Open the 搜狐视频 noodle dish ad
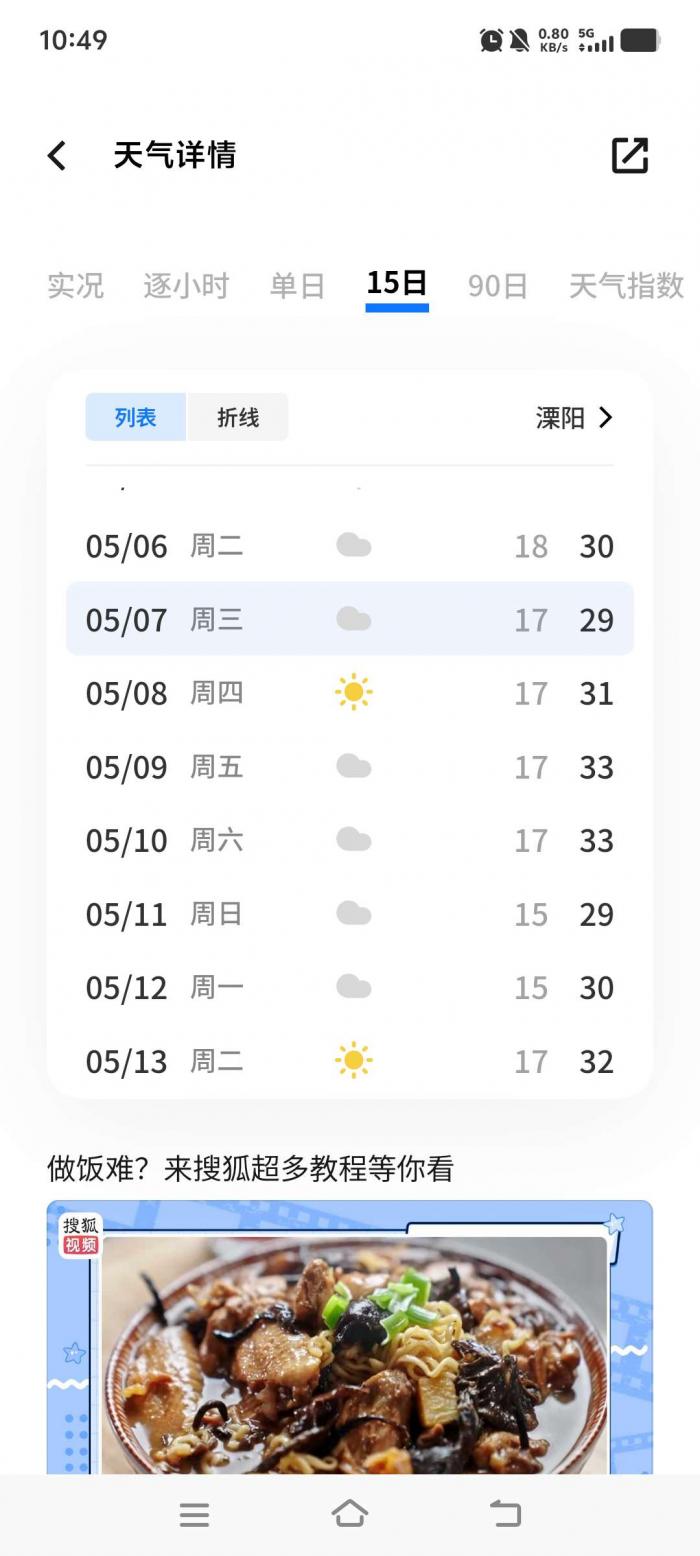Image resolution: width=700 pixels, height=1556 pixels. pyautogui.click(x=350, y=1338)
